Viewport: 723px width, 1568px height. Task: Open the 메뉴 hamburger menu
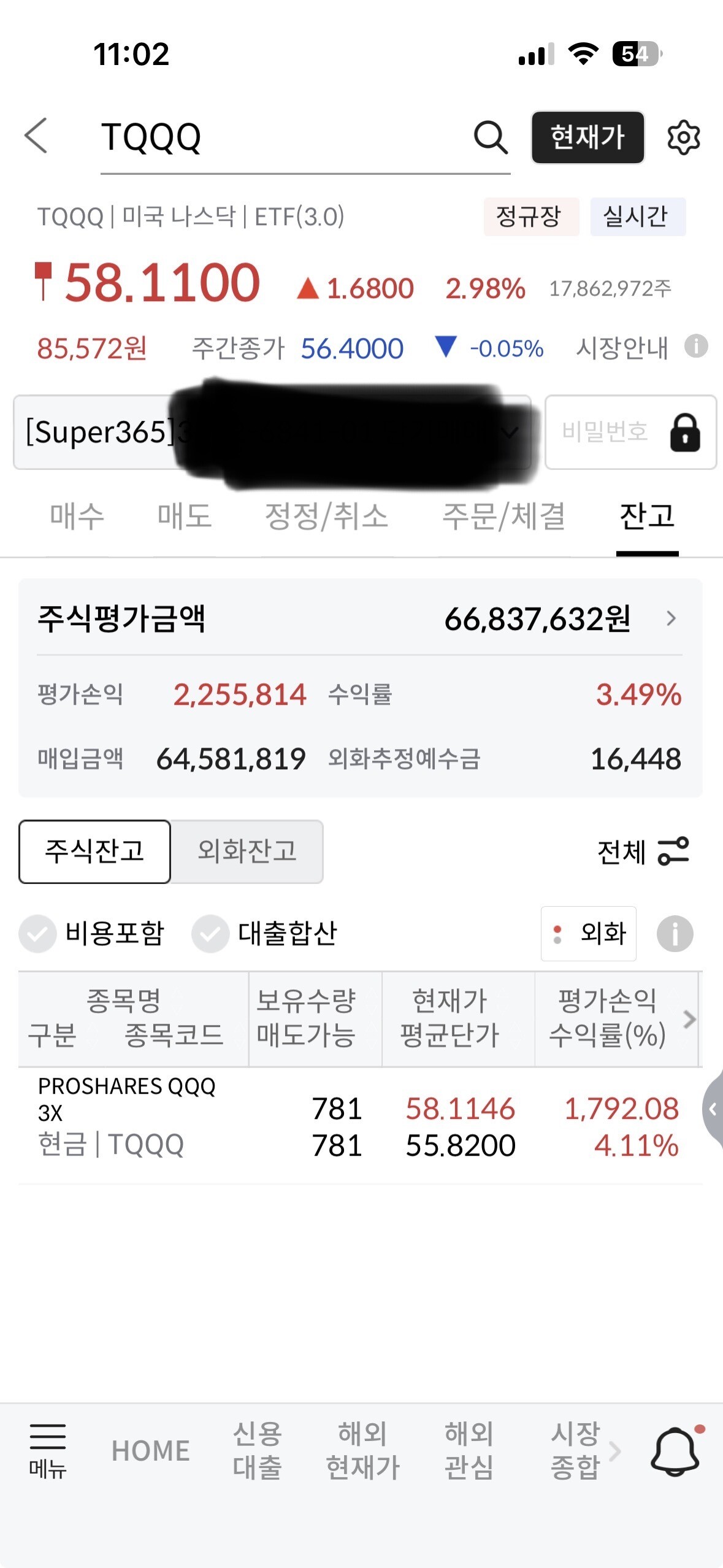[48, 1450]
